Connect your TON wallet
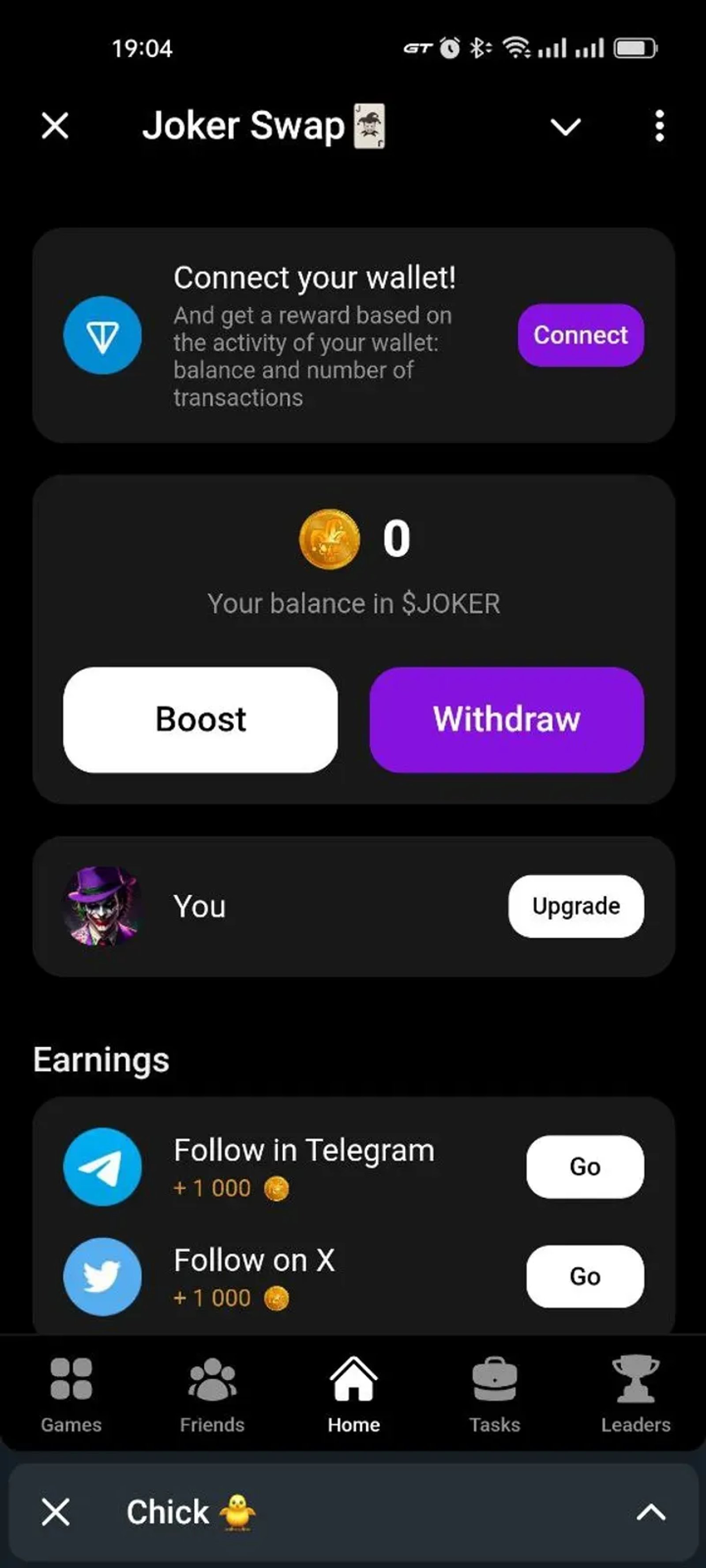This screenshot has height=1568, width=706. (x=580, y=335)
